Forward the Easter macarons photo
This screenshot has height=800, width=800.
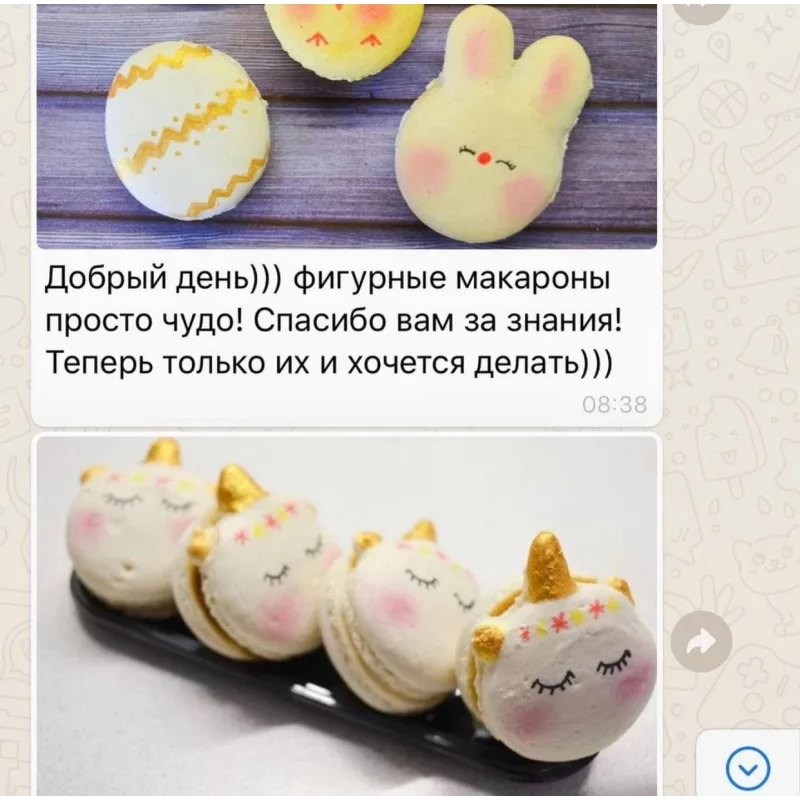(701, 6)
